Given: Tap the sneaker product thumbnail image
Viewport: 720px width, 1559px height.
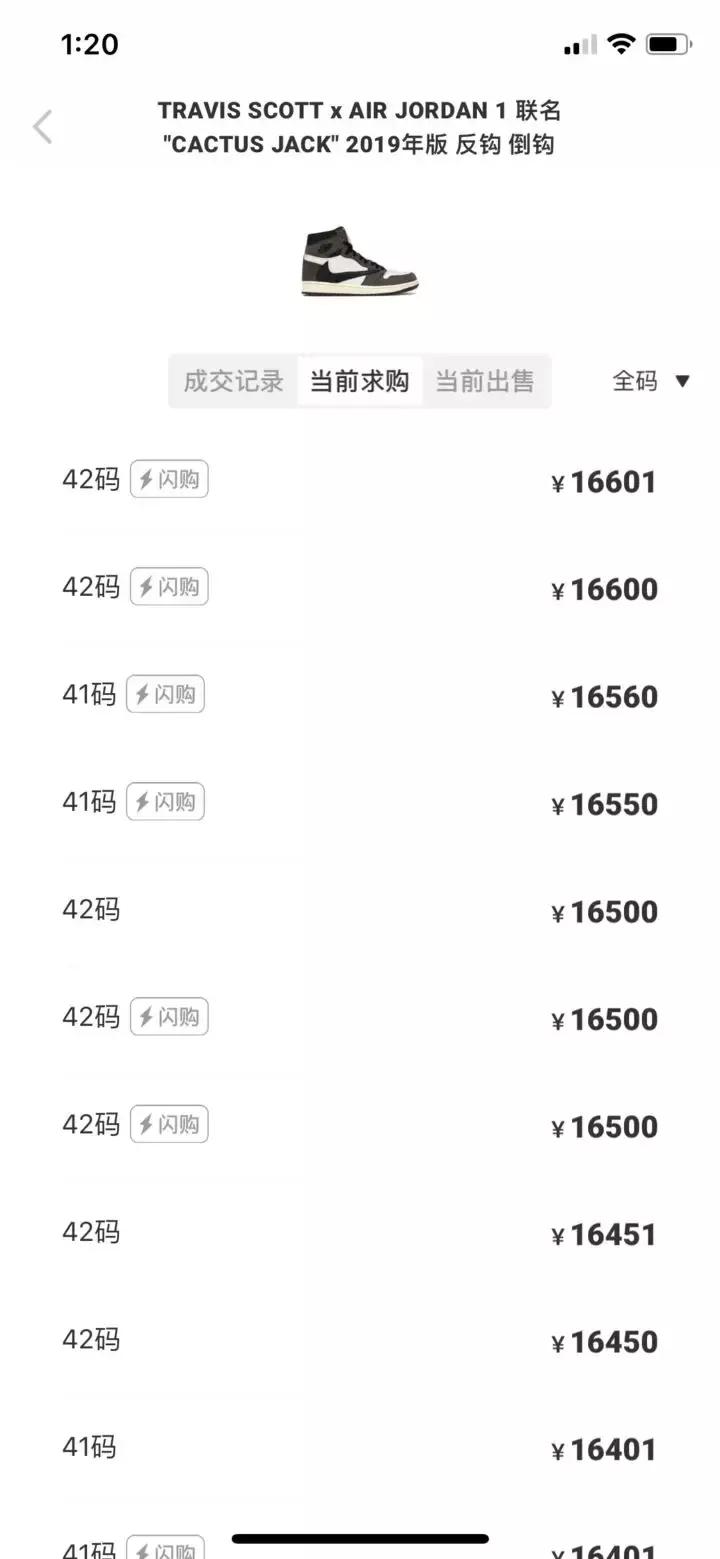Looking at the screenshot, I should 360,263.
